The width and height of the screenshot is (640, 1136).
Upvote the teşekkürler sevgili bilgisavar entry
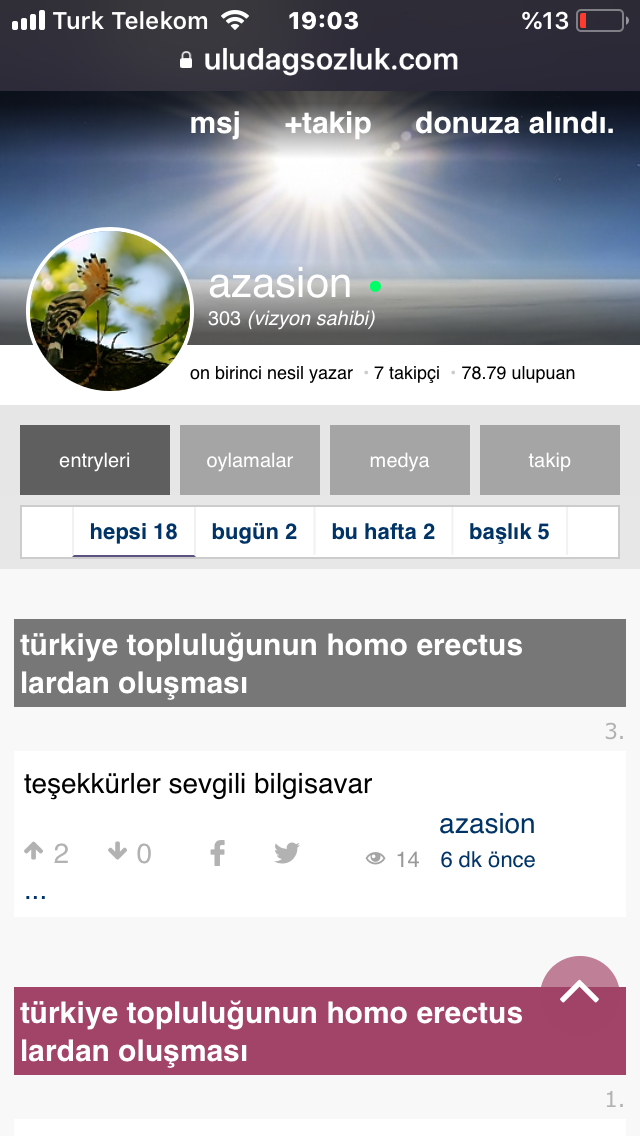(34, 852)
